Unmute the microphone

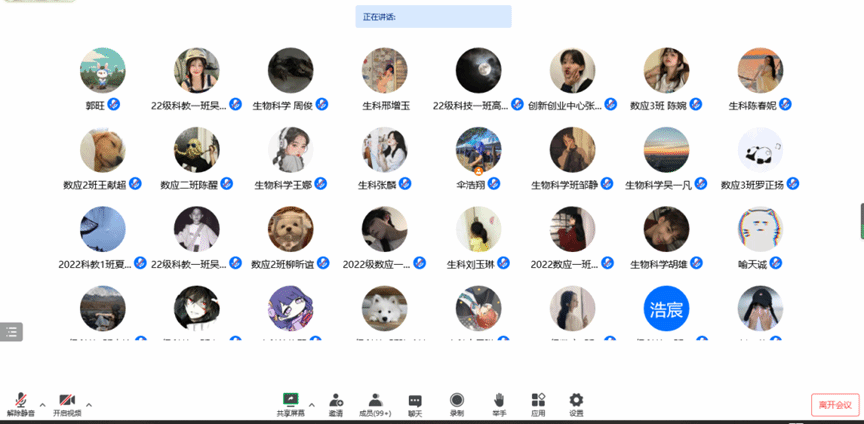click(x=18, y=402)
